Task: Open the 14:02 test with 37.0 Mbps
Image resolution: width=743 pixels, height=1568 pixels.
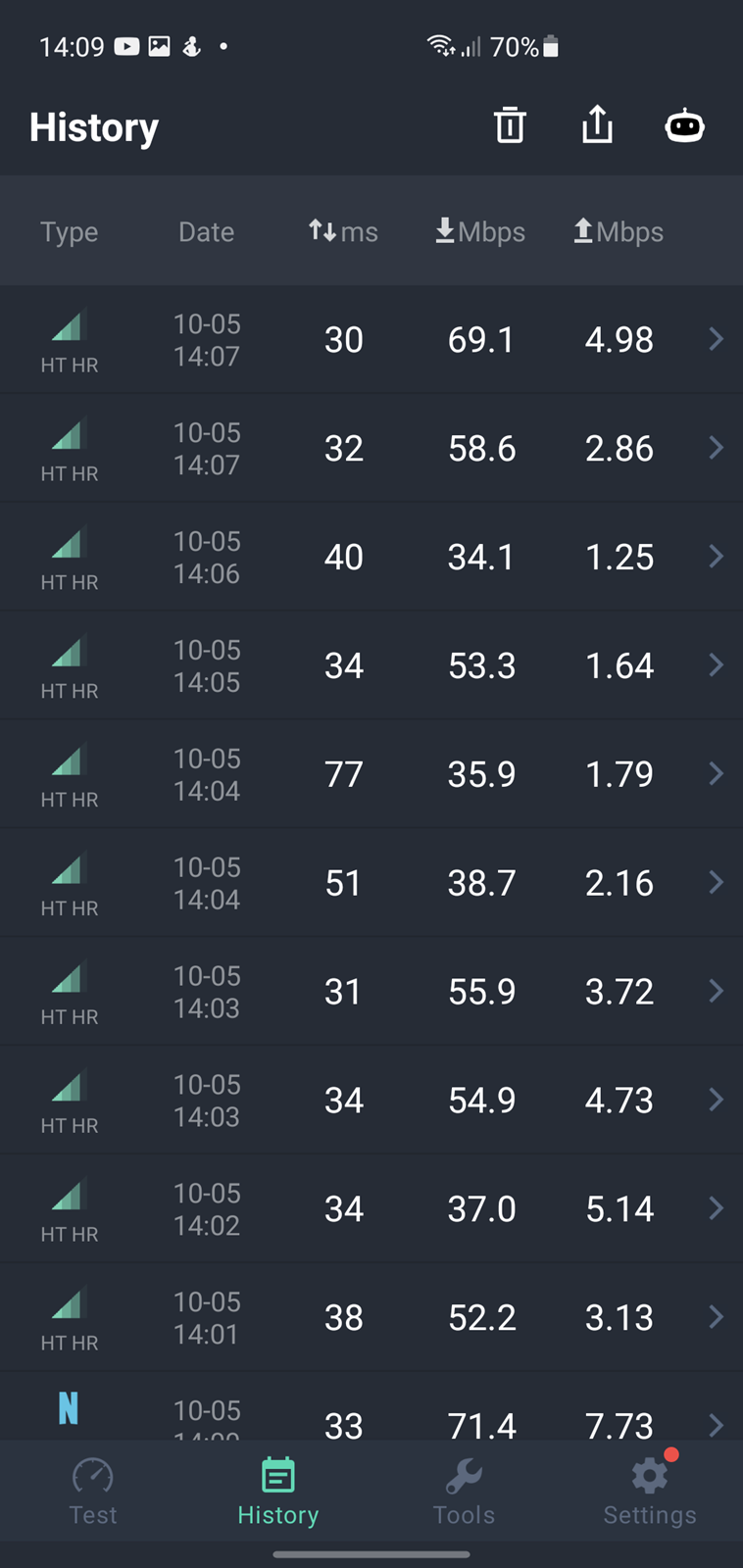Action: [x=371, y=1210]
